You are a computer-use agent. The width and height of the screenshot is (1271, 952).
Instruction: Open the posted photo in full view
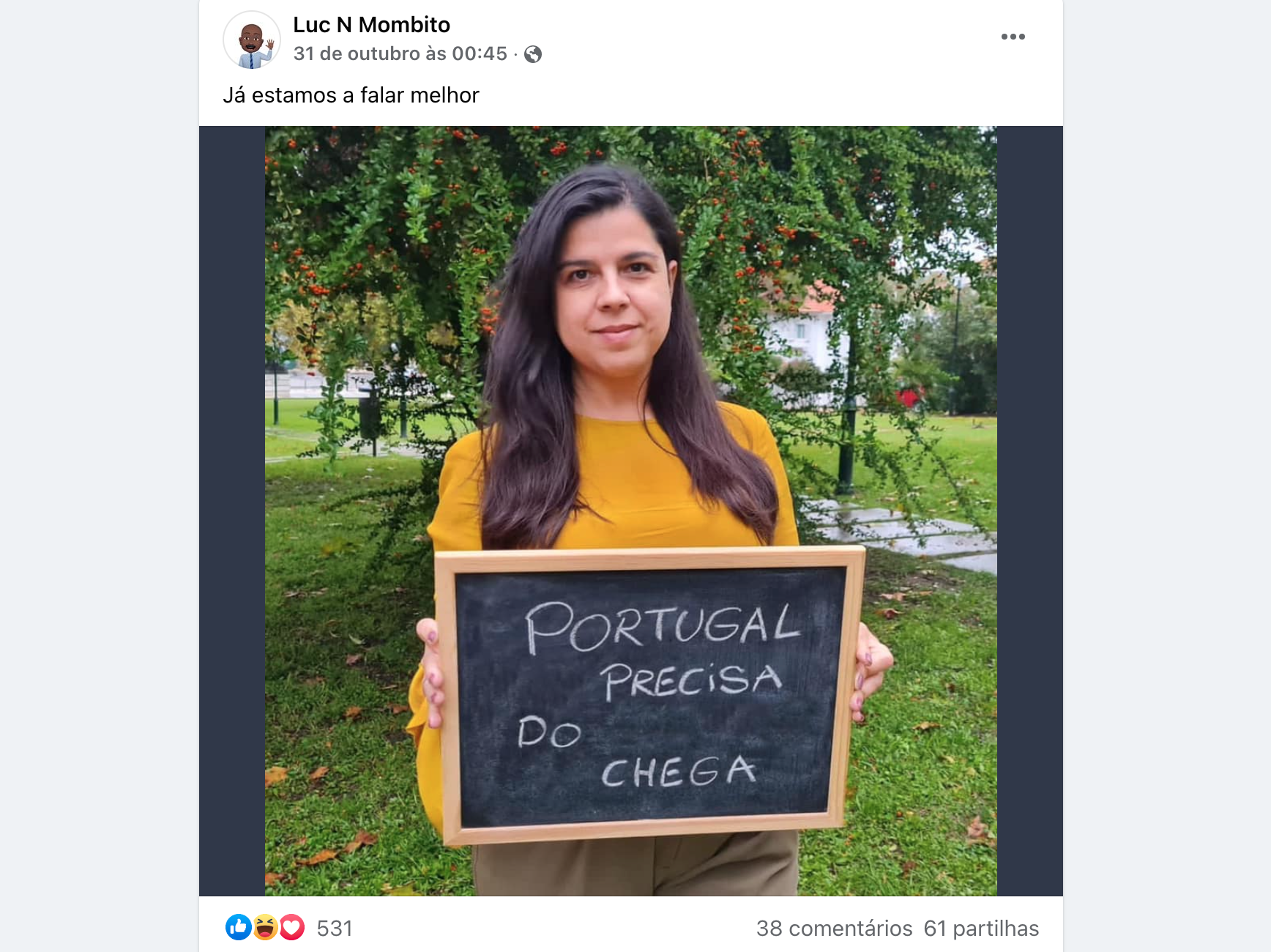pyautogui.click(x=630, y=510)
